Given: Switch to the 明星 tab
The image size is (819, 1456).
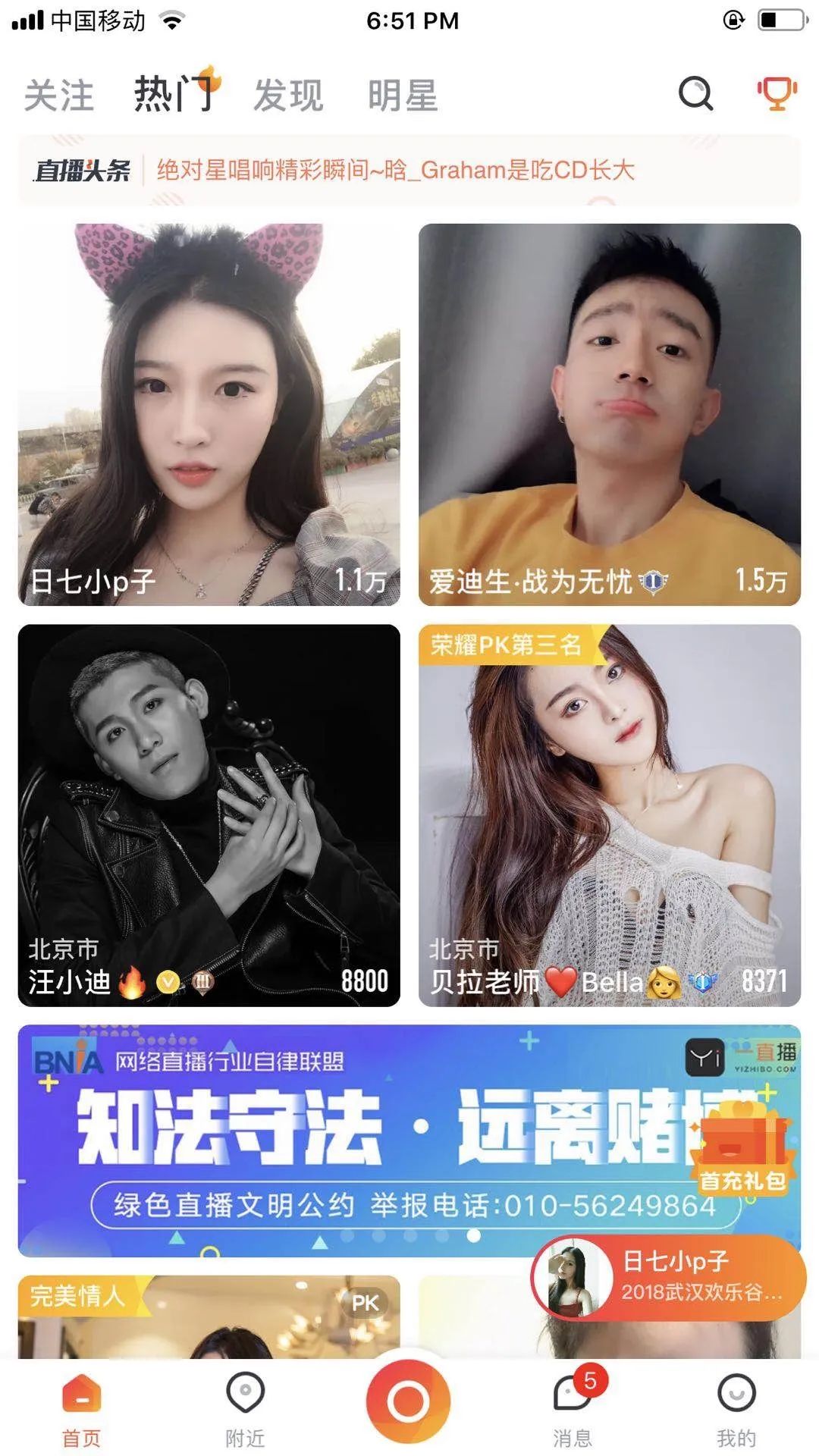Looking at the screenshot, I should coord(403,96).
